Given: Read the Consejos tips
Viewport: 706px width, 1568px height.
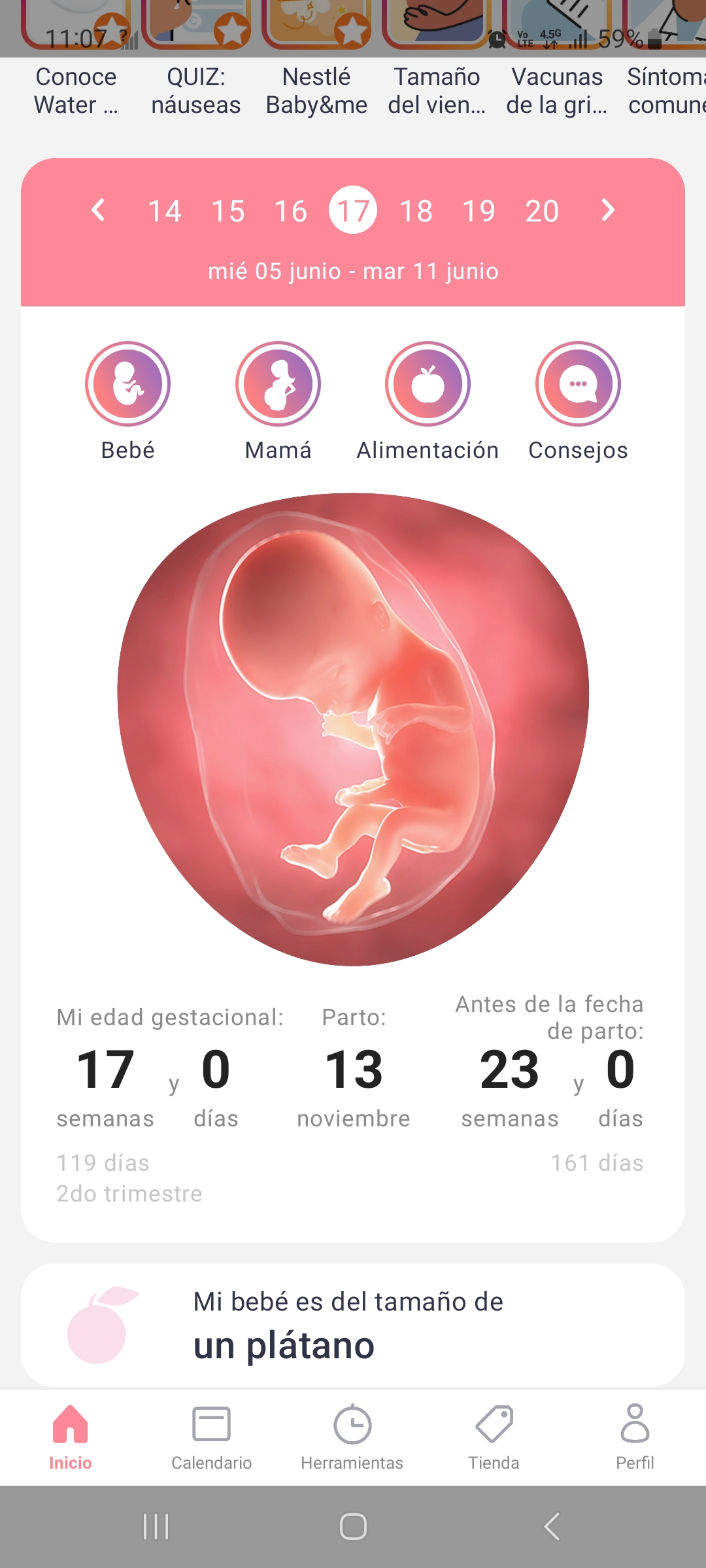Looking at the screenshot, I should 578,384.
